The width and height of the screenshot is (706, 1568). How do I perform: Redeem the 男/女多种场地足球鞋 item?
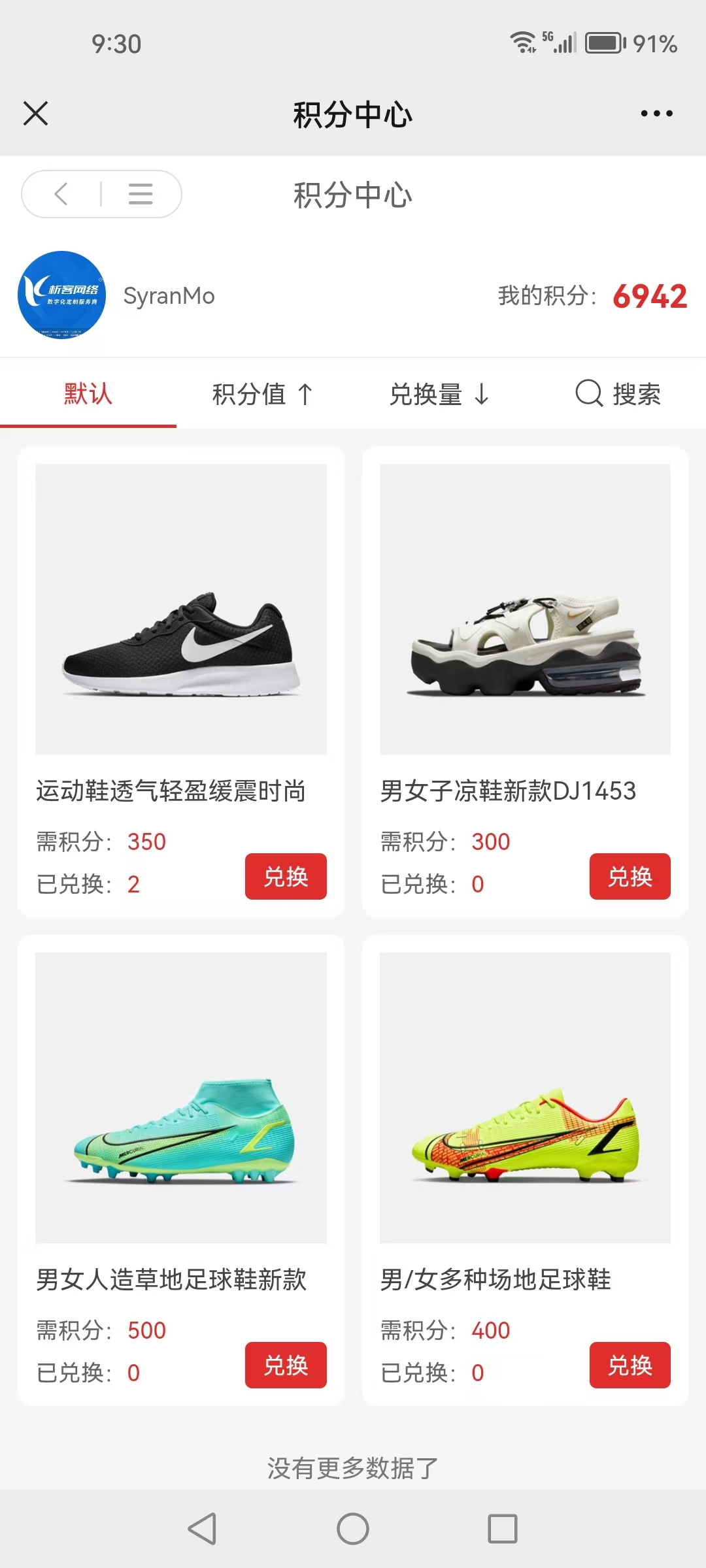pyautogui.click(x=630, y=1365)
